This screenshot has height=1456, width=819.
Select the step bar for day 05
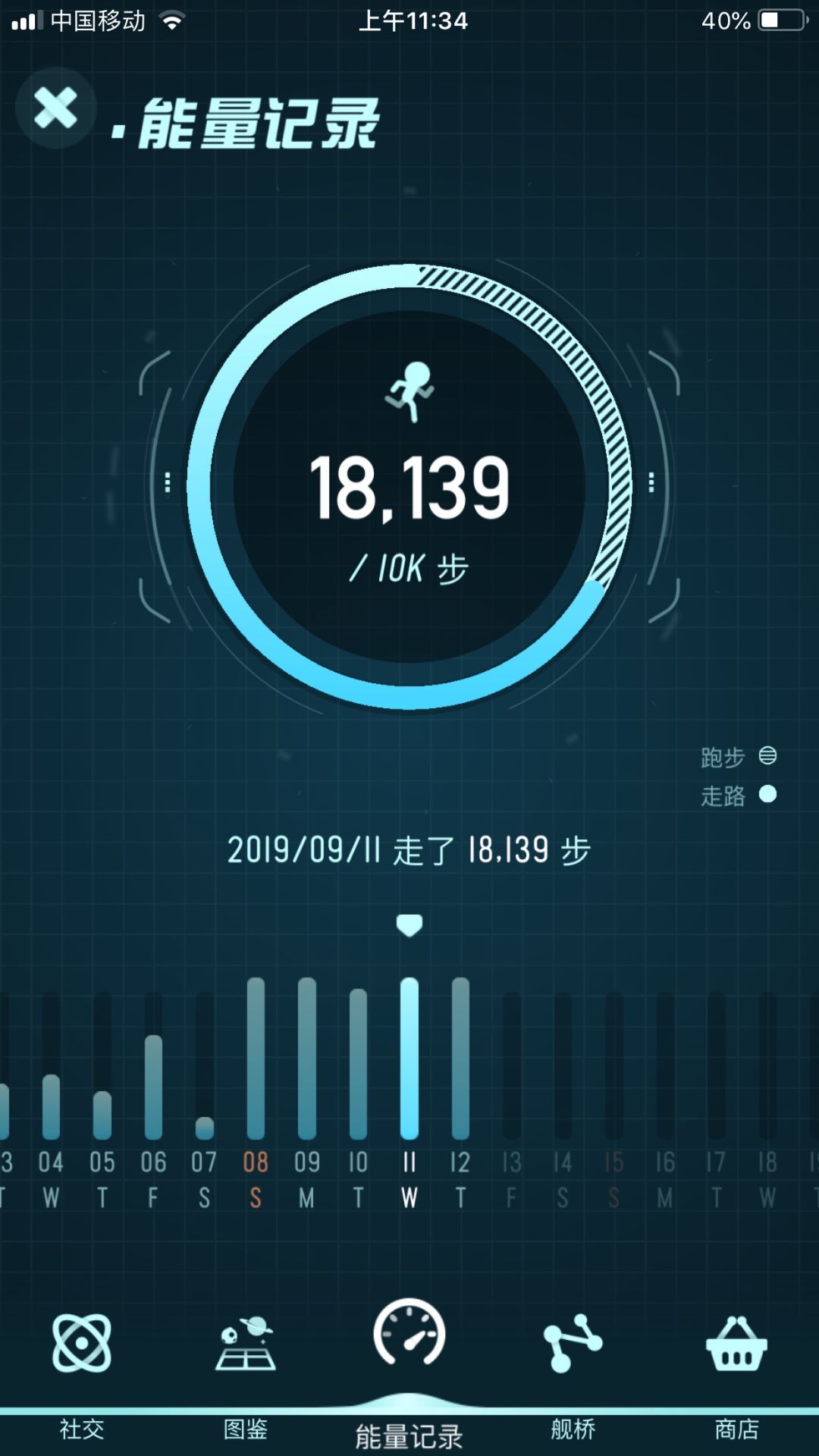pos(102,1116)
